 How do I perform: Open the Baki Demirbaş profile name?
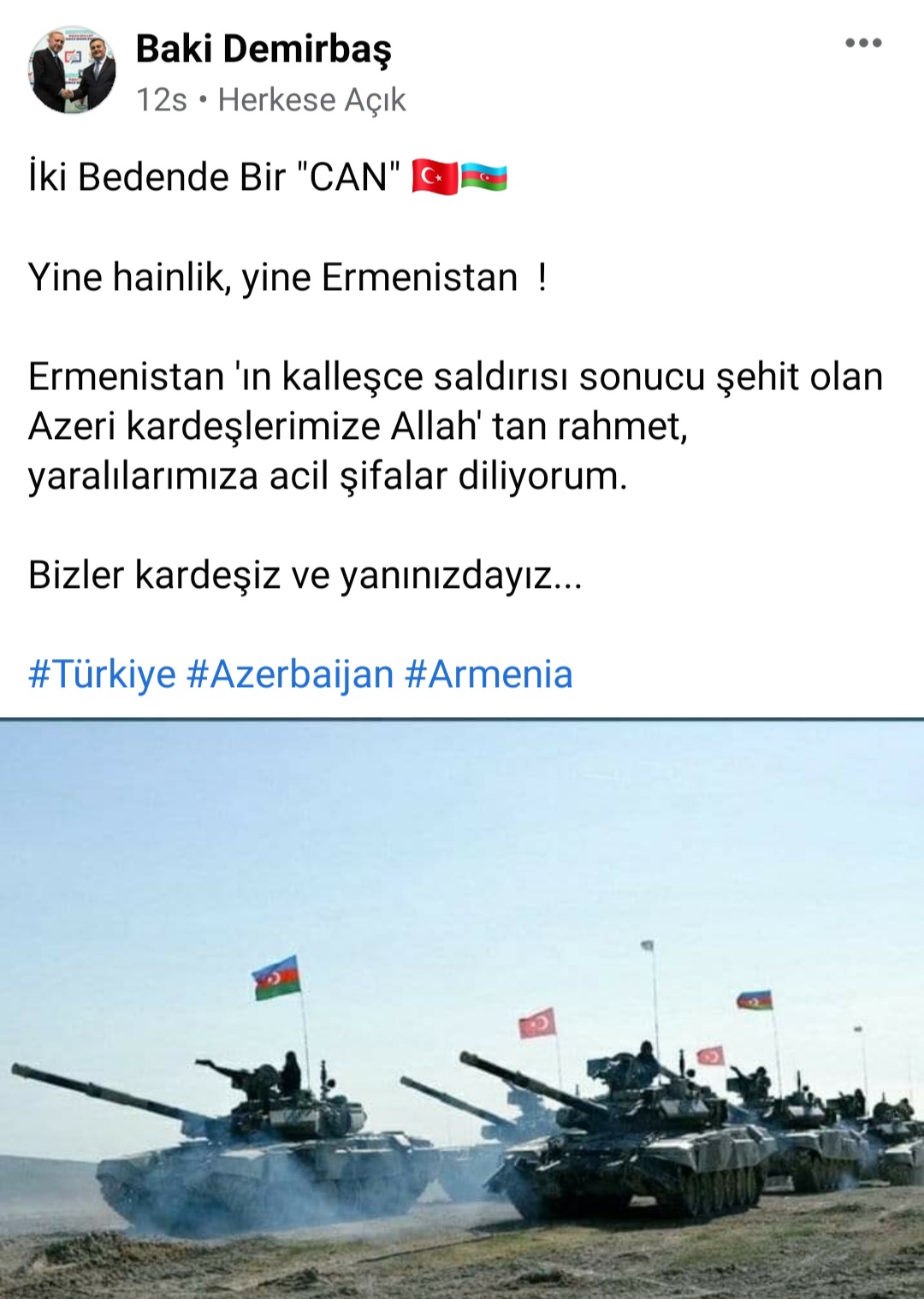point(263,49)
